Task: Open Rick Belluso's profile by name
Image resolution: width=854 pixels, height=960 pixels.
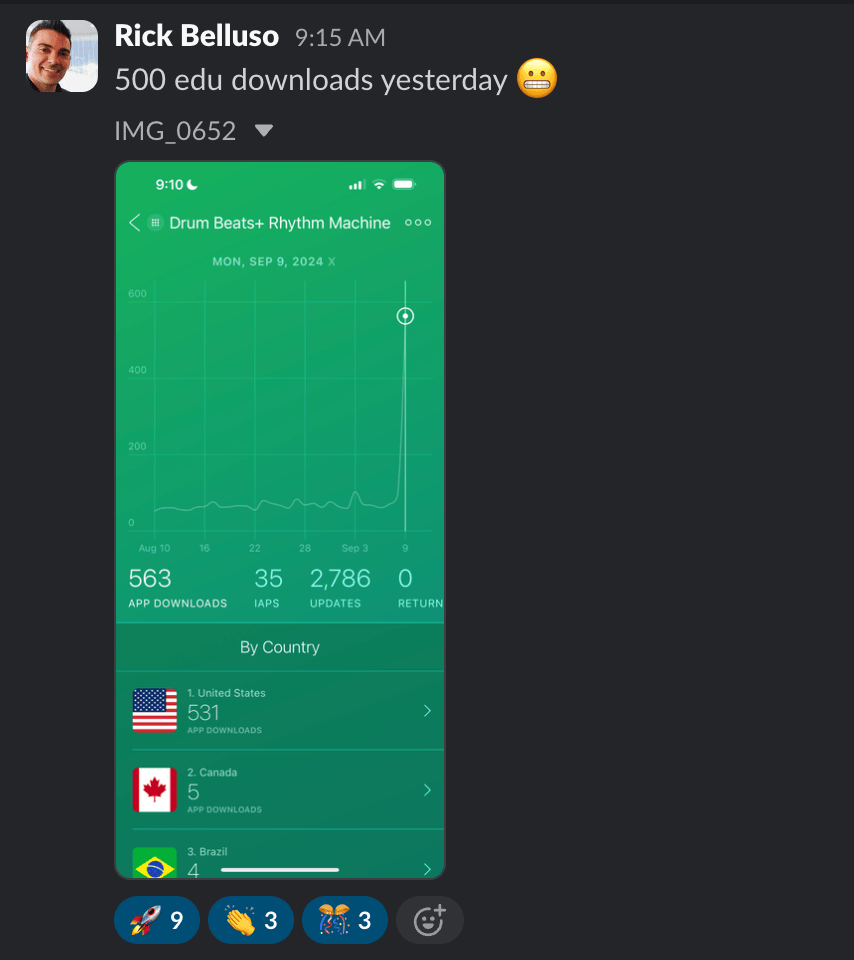Action: click(196, 36)
